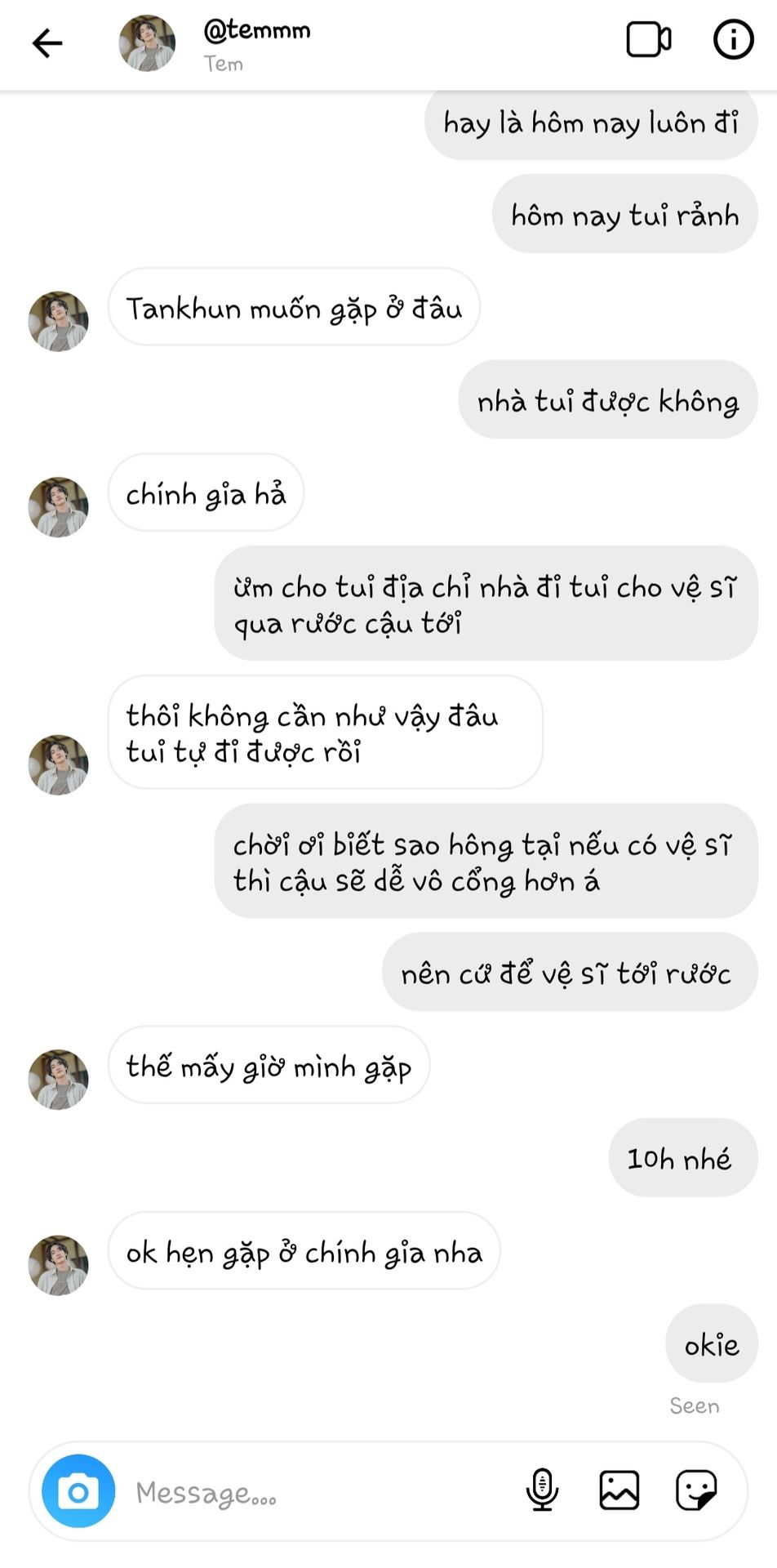Open the camera in the message bar

(78, 1490)
